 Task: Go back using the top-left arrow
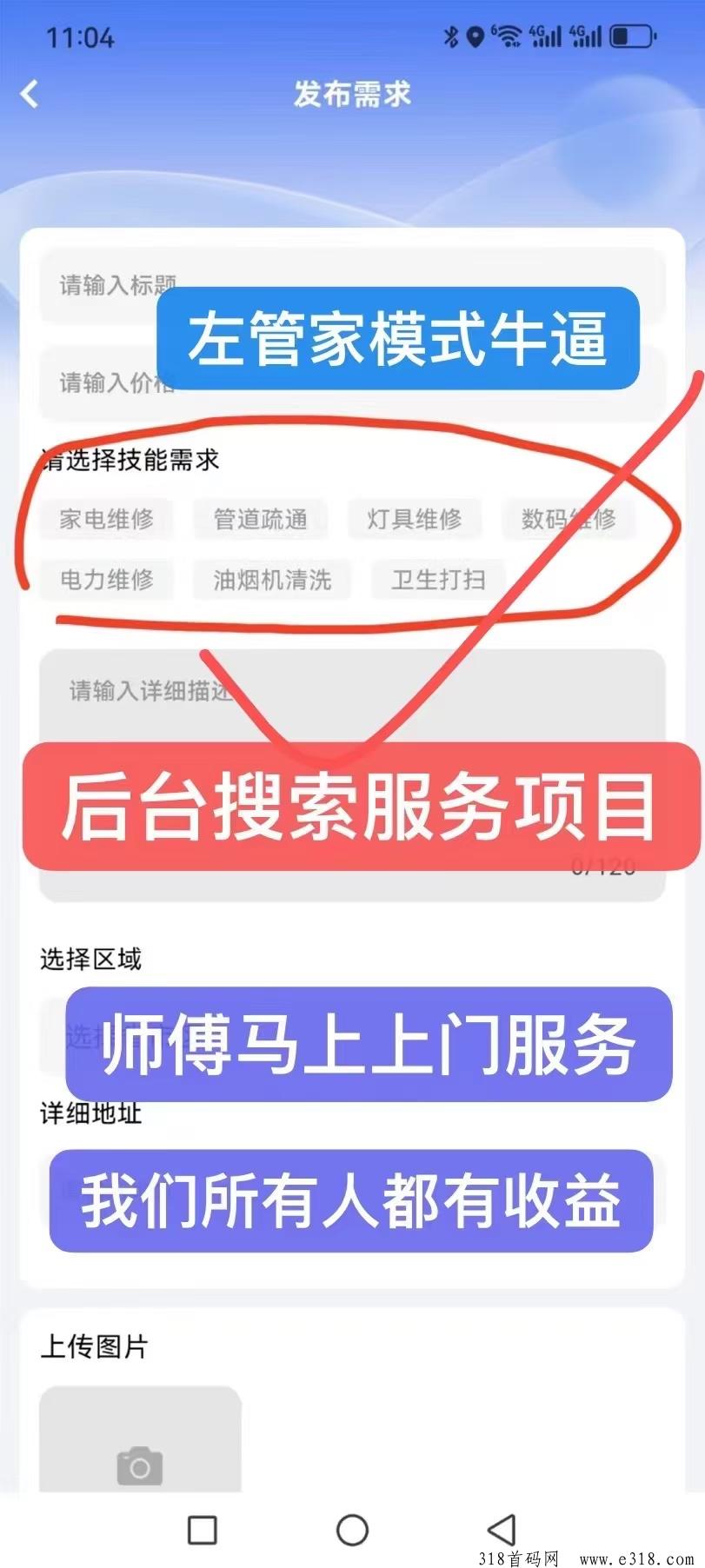[30, 93]
